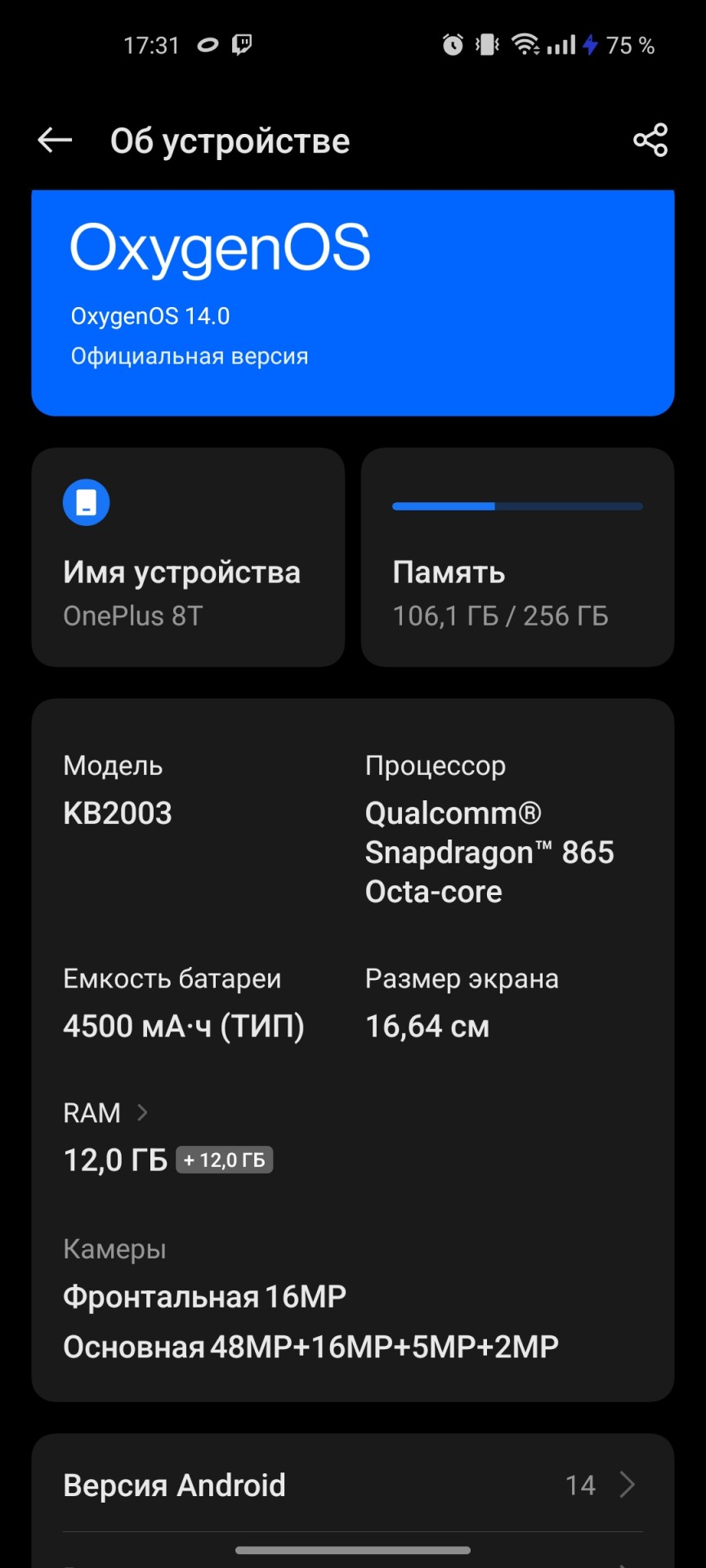Open the Память storage card
This screenshot has height=1568, width=706.
(x=517, y=557)
